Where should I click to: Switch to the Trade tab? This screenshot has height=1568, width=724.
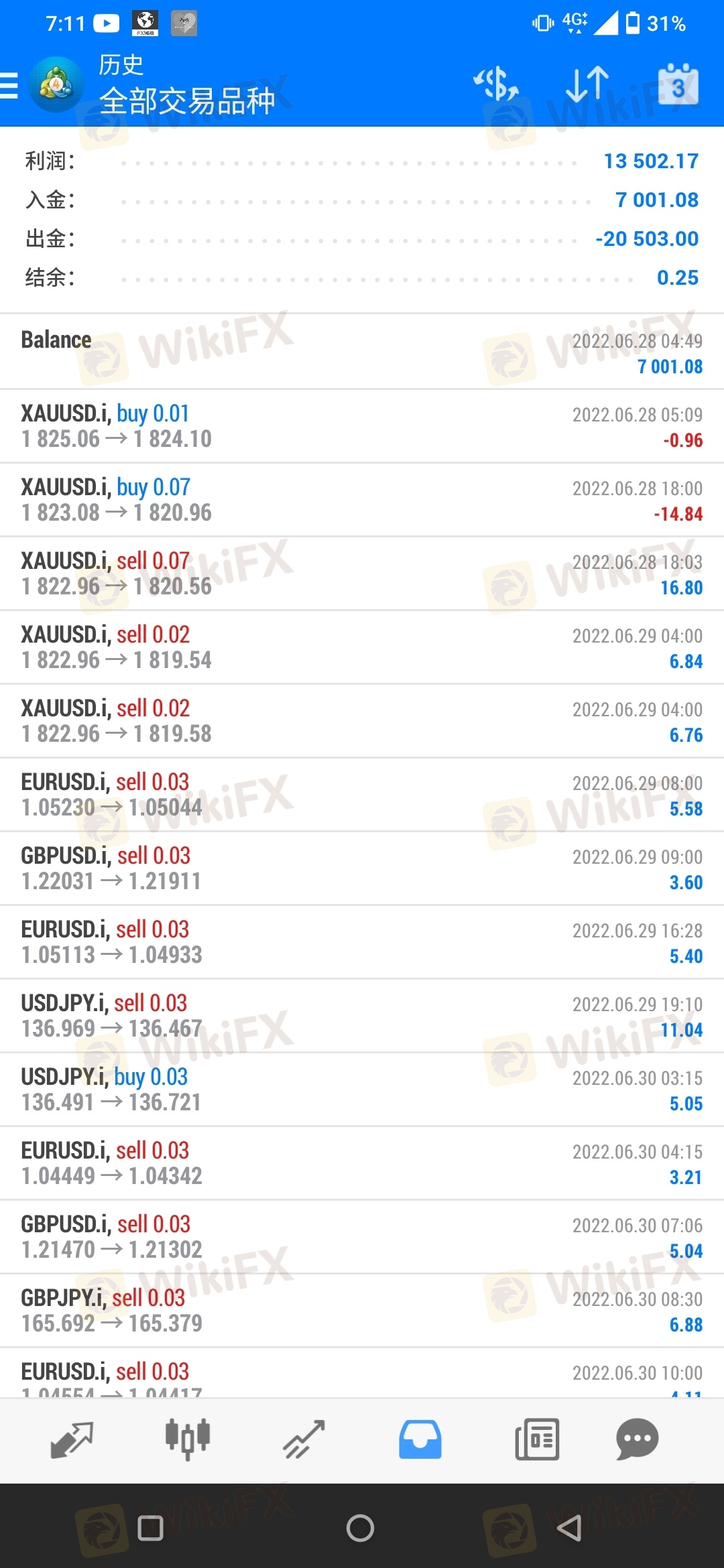point(304,1439)
